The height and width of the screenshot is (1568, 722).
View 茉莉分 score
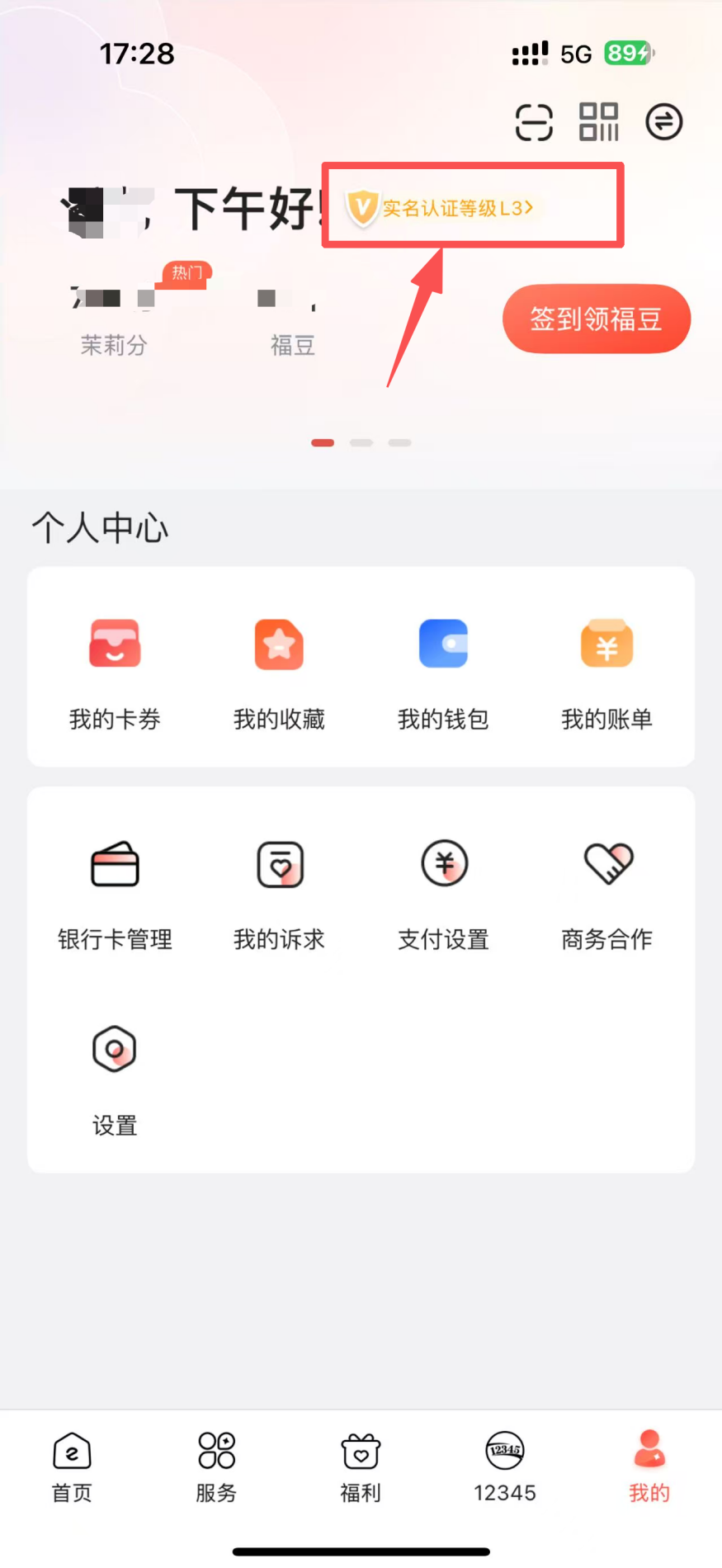coord(114,322)
